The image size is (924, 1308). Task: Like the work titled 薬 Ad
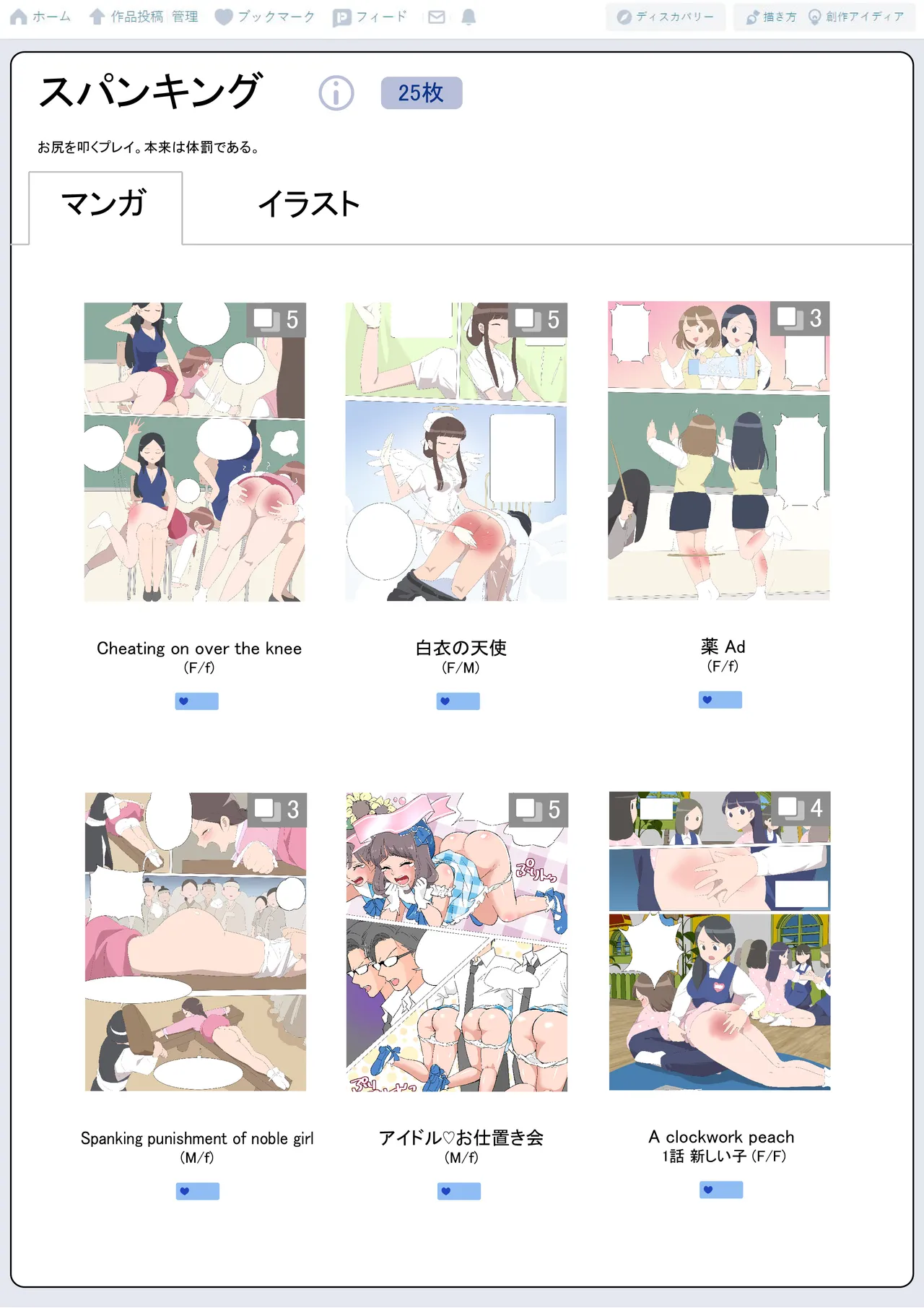tap(720, 699)
